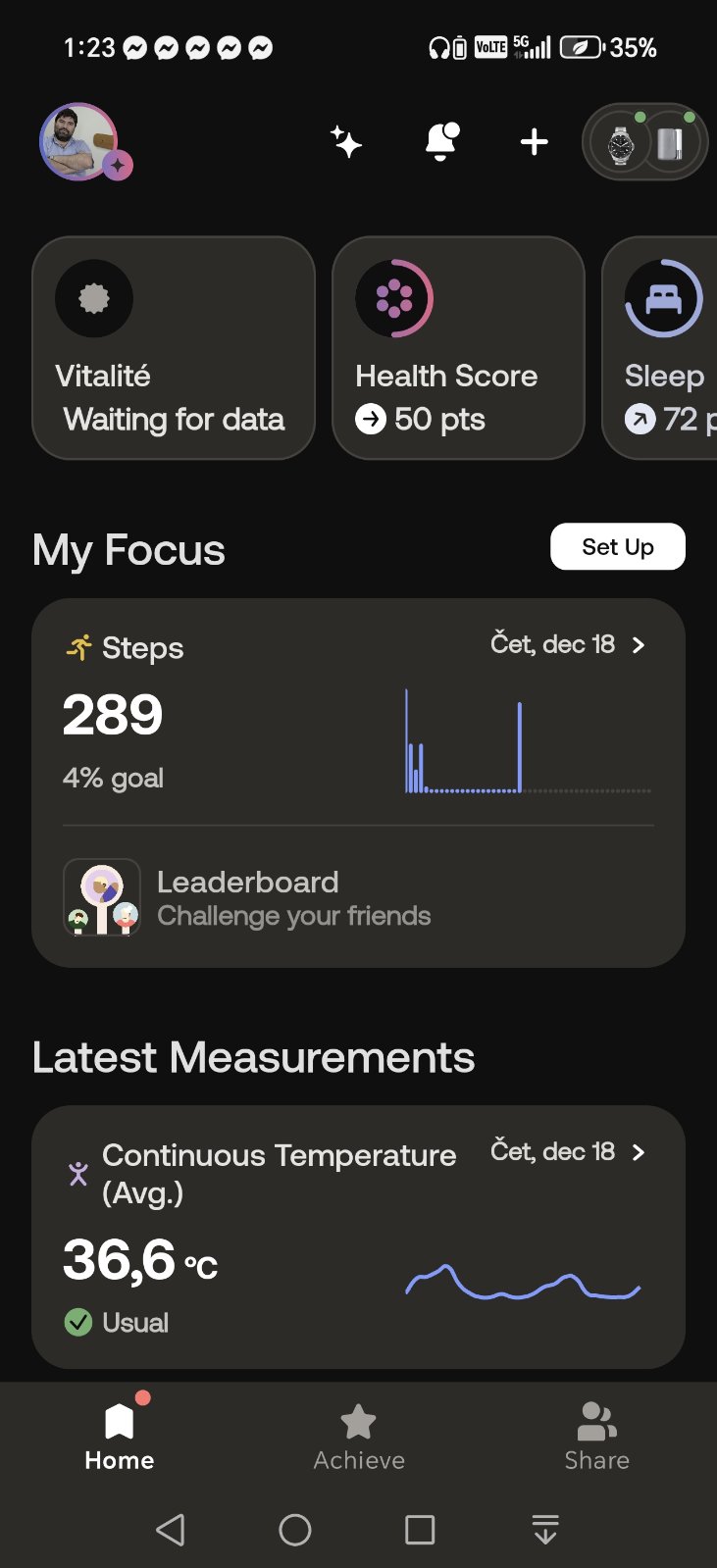Open recent apps from the navigation bar
The image size is (717, 1568).
tap(420, 1529)
